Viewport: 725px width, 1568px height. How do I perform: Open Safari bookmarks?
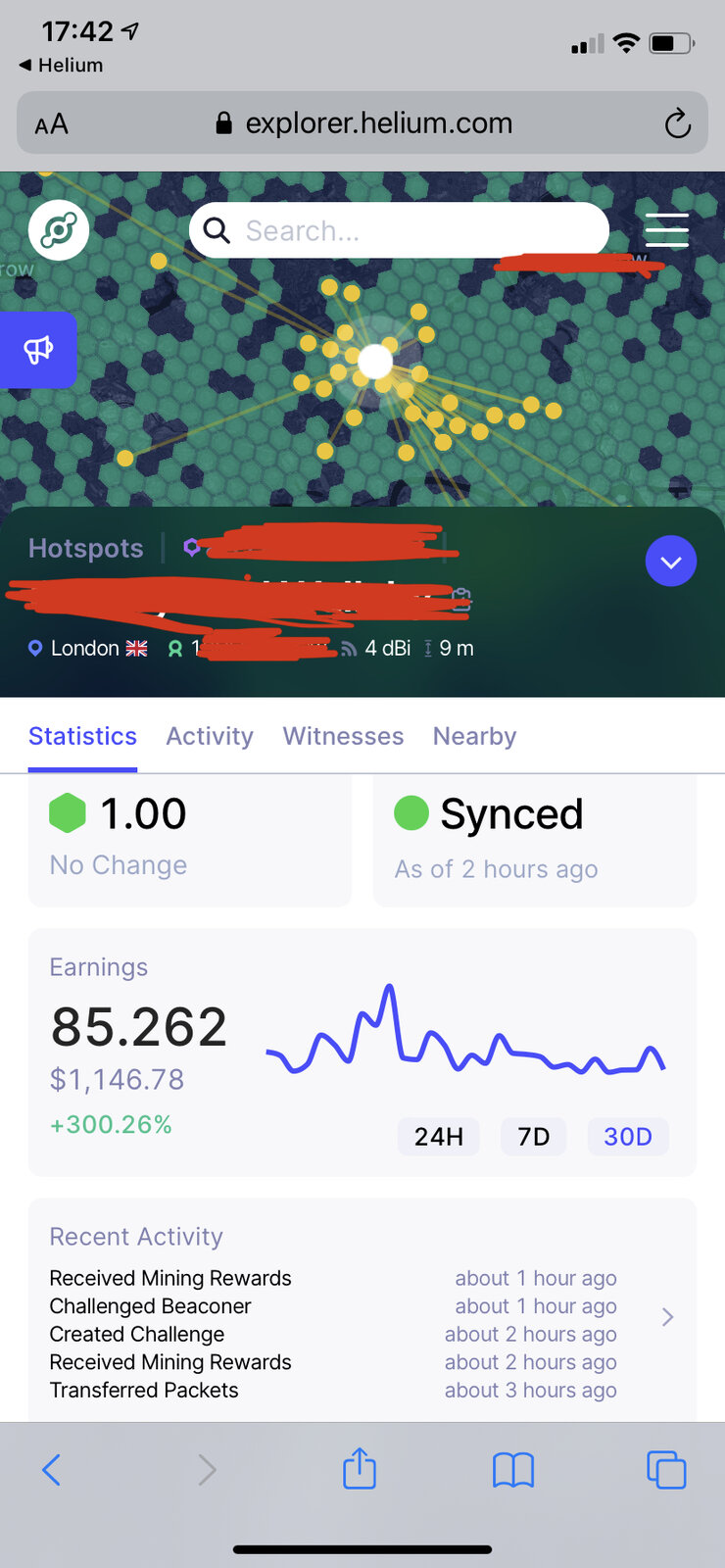point(513,1469)
